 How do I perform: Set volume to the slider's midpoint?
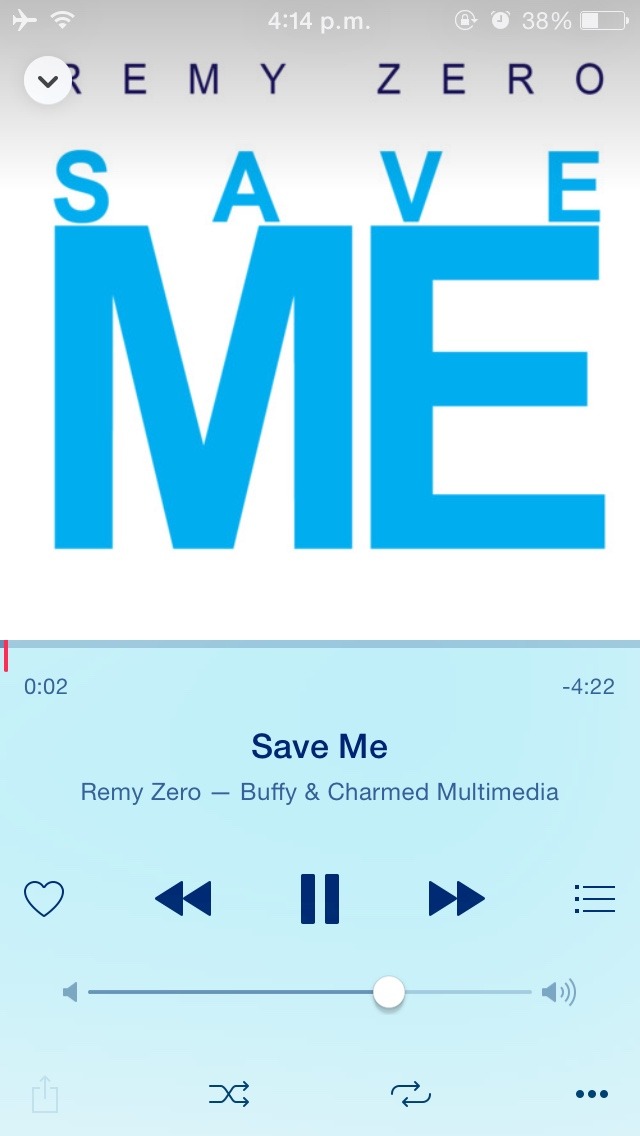coord(310,992)
